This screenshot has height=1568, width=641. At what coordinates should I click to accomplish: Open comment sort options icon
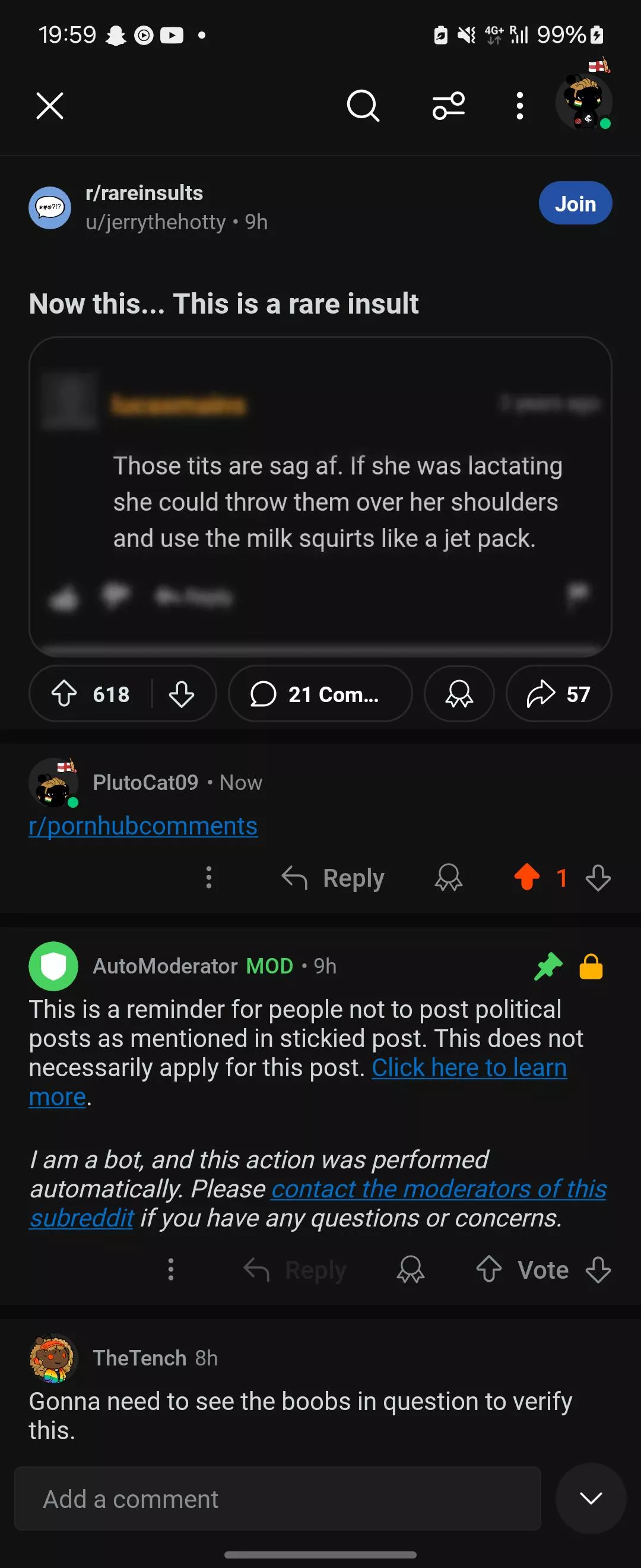tap(449, 106)
